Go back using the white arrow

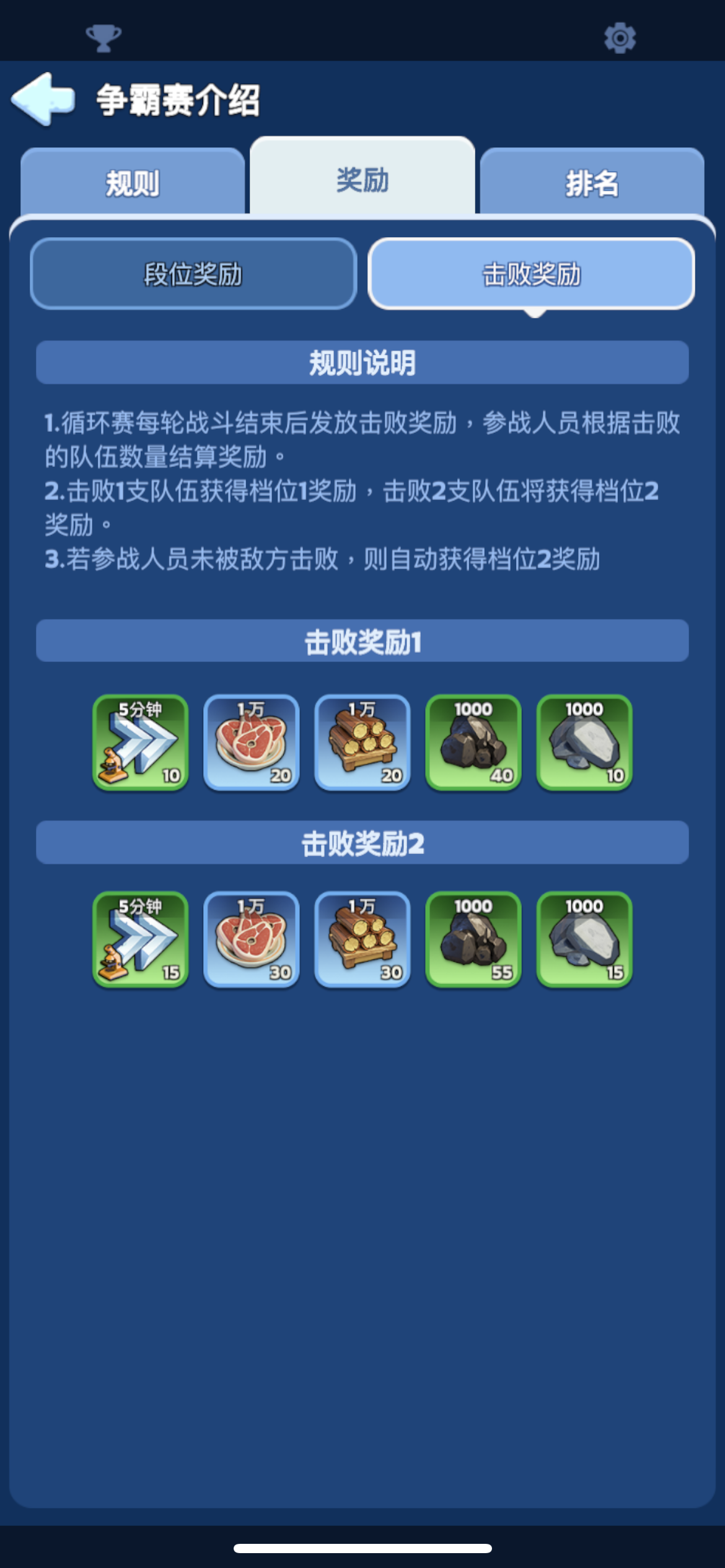[43, 99]
